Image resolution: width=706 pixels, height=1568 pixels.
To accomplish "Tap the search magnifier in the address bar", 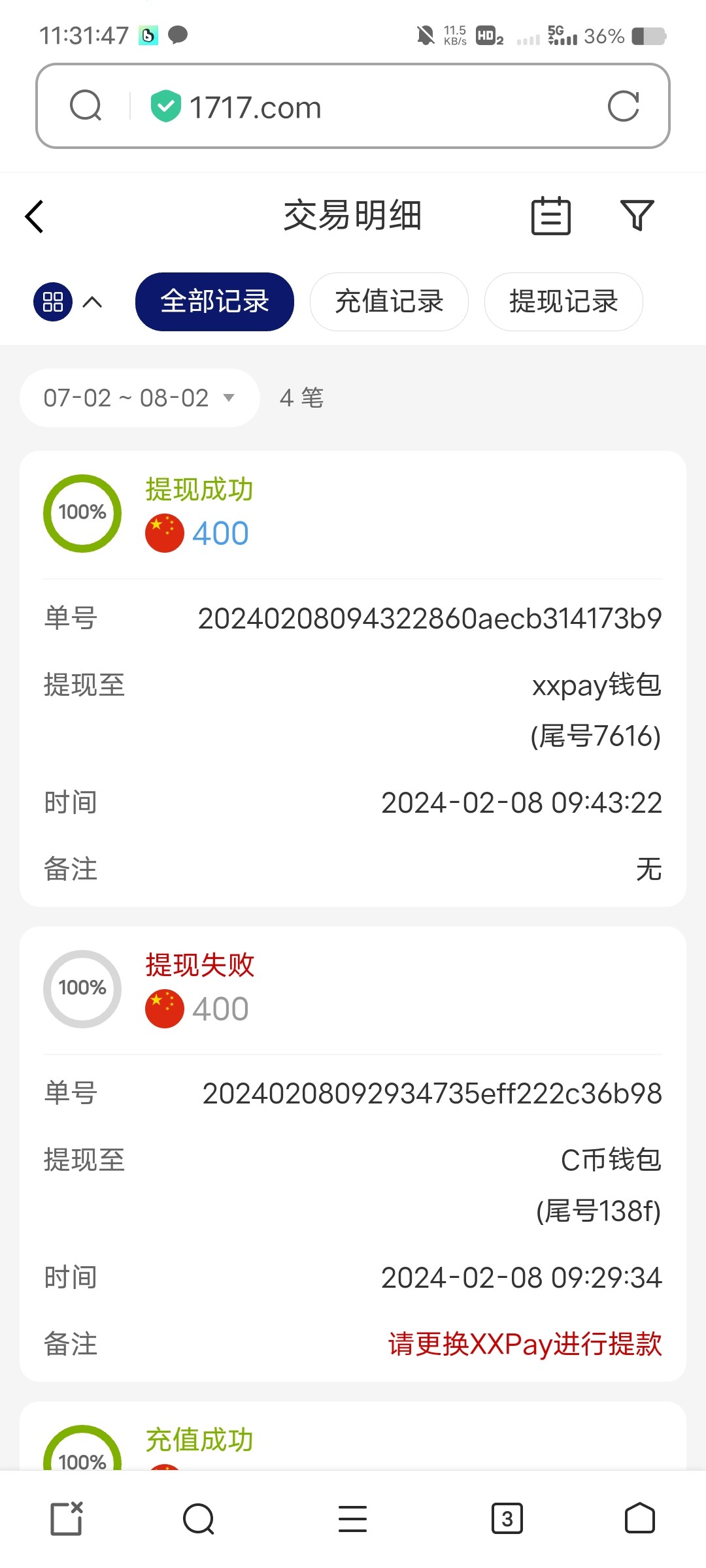I will click(87, 106).
